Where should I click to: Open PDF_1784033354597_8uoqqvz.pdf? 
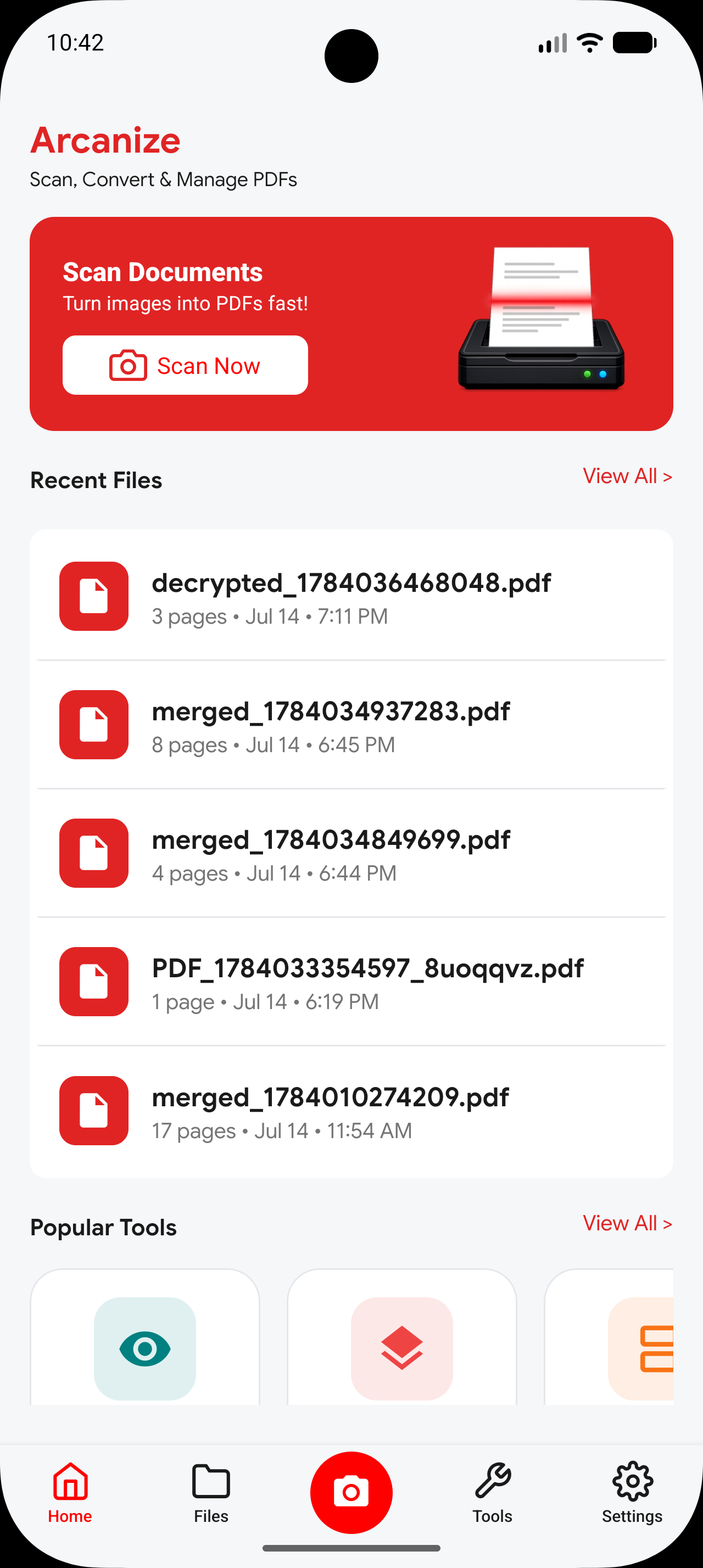(x=351, y=981)
